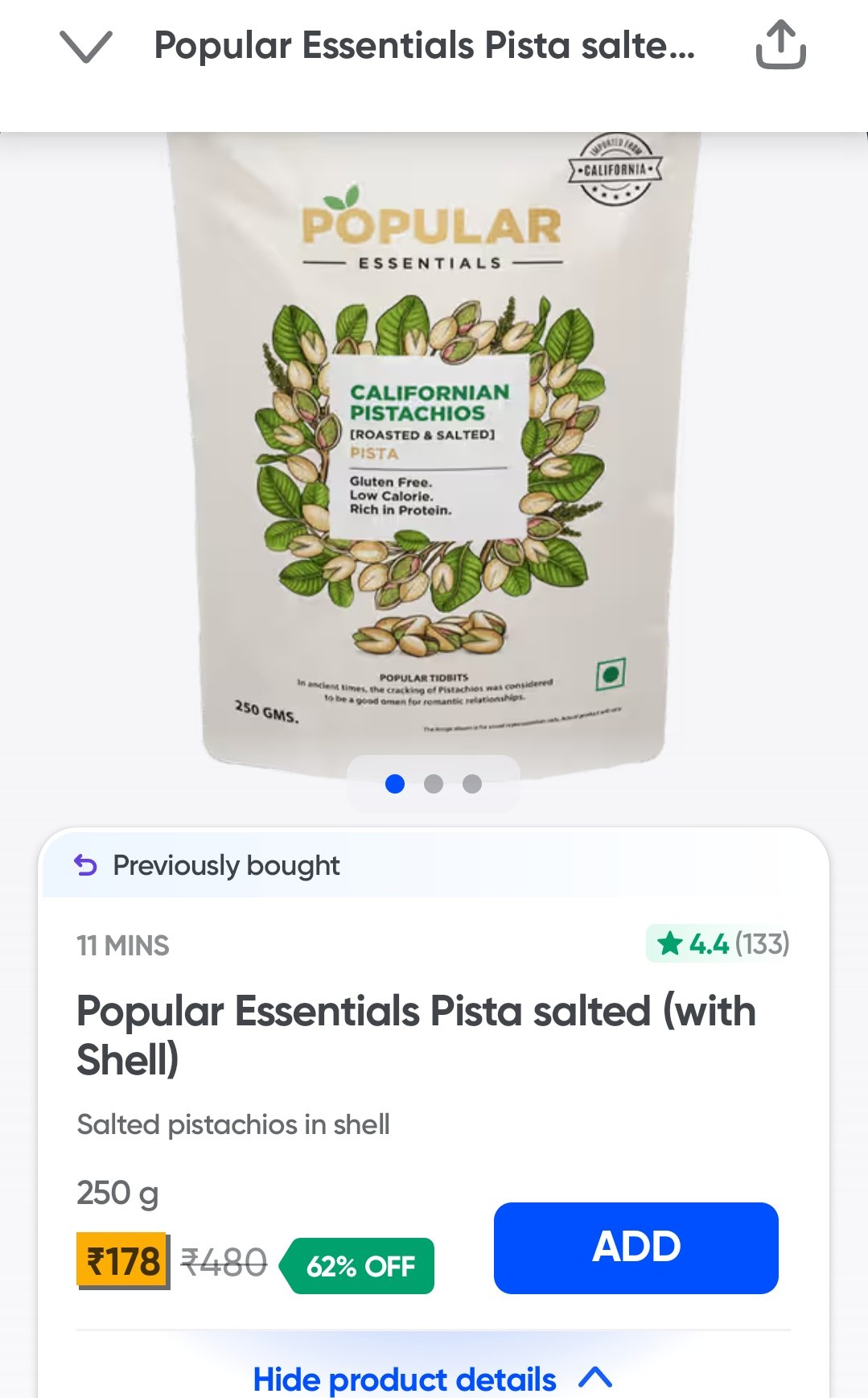Collapse the product page with down chevron

tap(86, 46)
